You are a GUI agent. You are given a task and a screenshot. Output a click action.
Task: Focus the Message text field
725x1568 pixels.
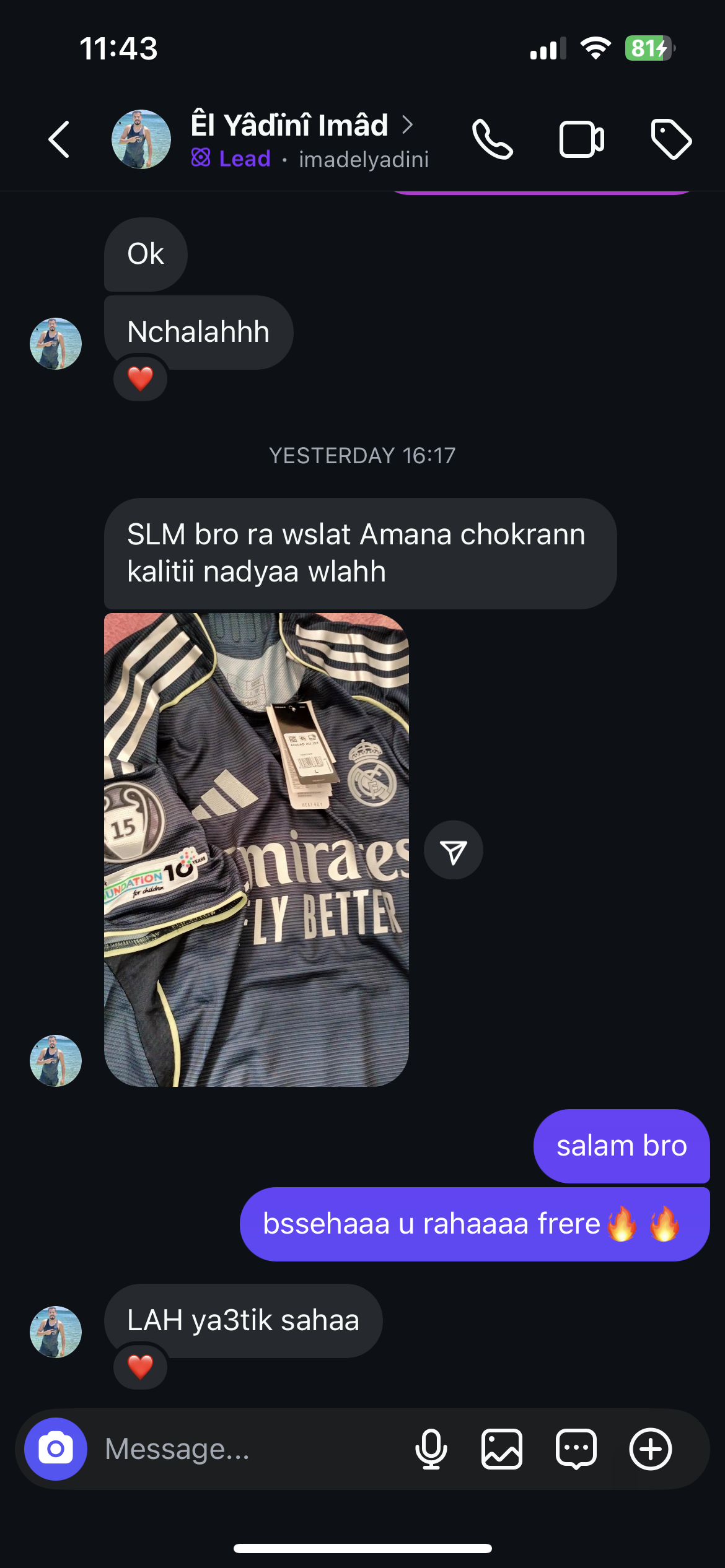(248, 1449)
